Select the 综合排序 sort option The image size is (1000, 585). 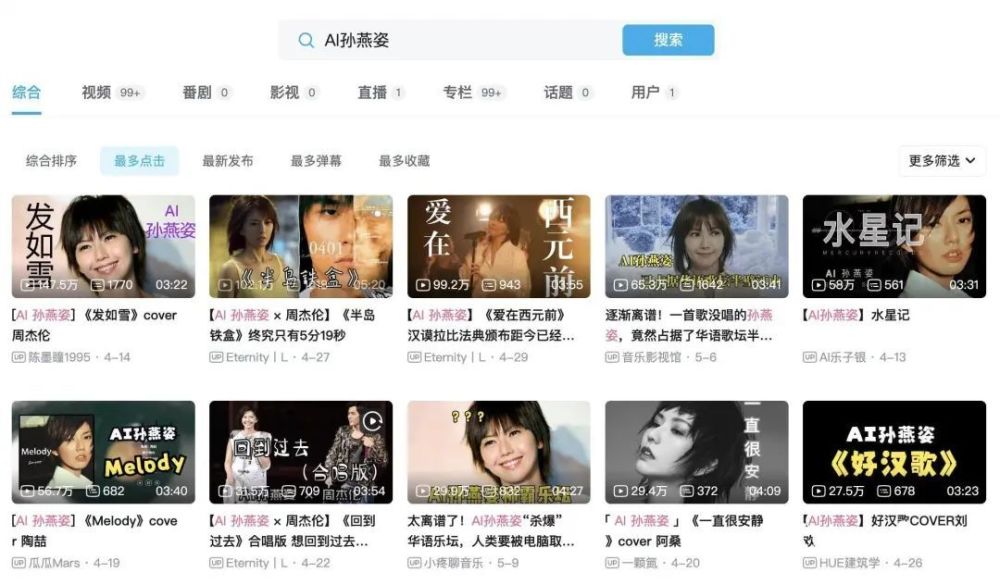click(51, 161)
